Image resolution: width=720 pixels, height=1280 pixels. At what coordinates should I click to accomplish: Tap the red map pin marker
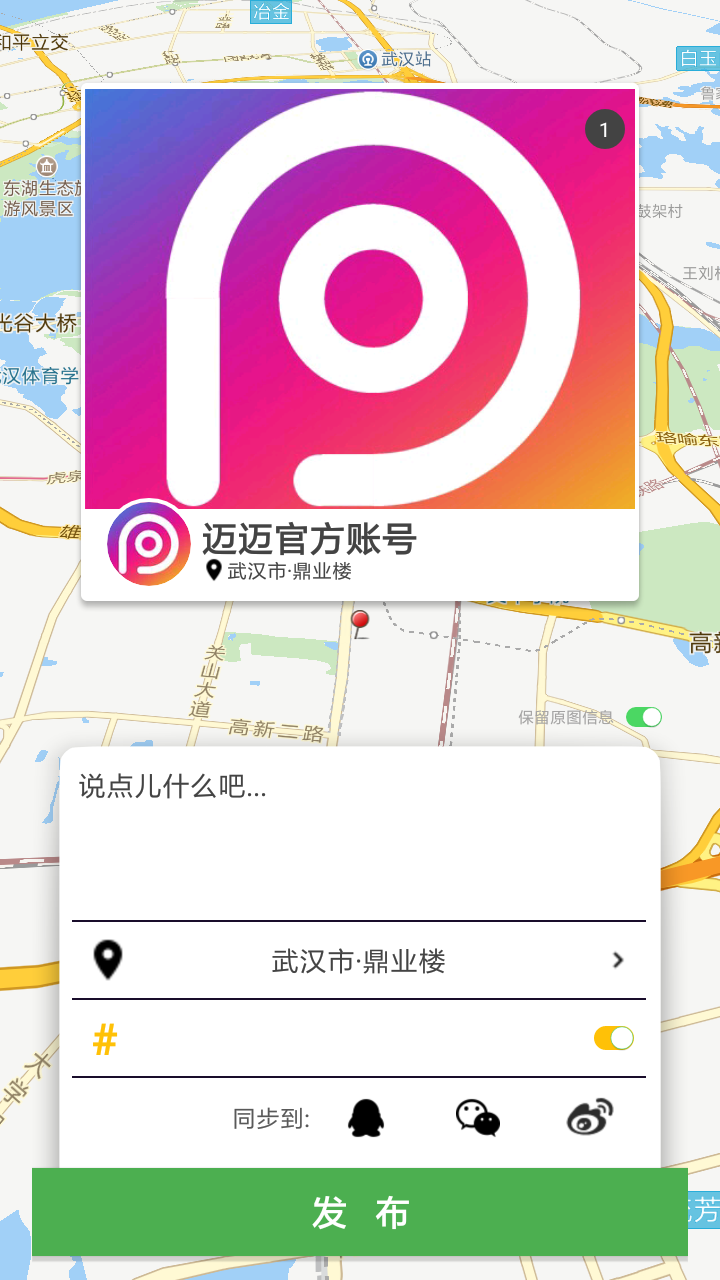pos(360,622)
